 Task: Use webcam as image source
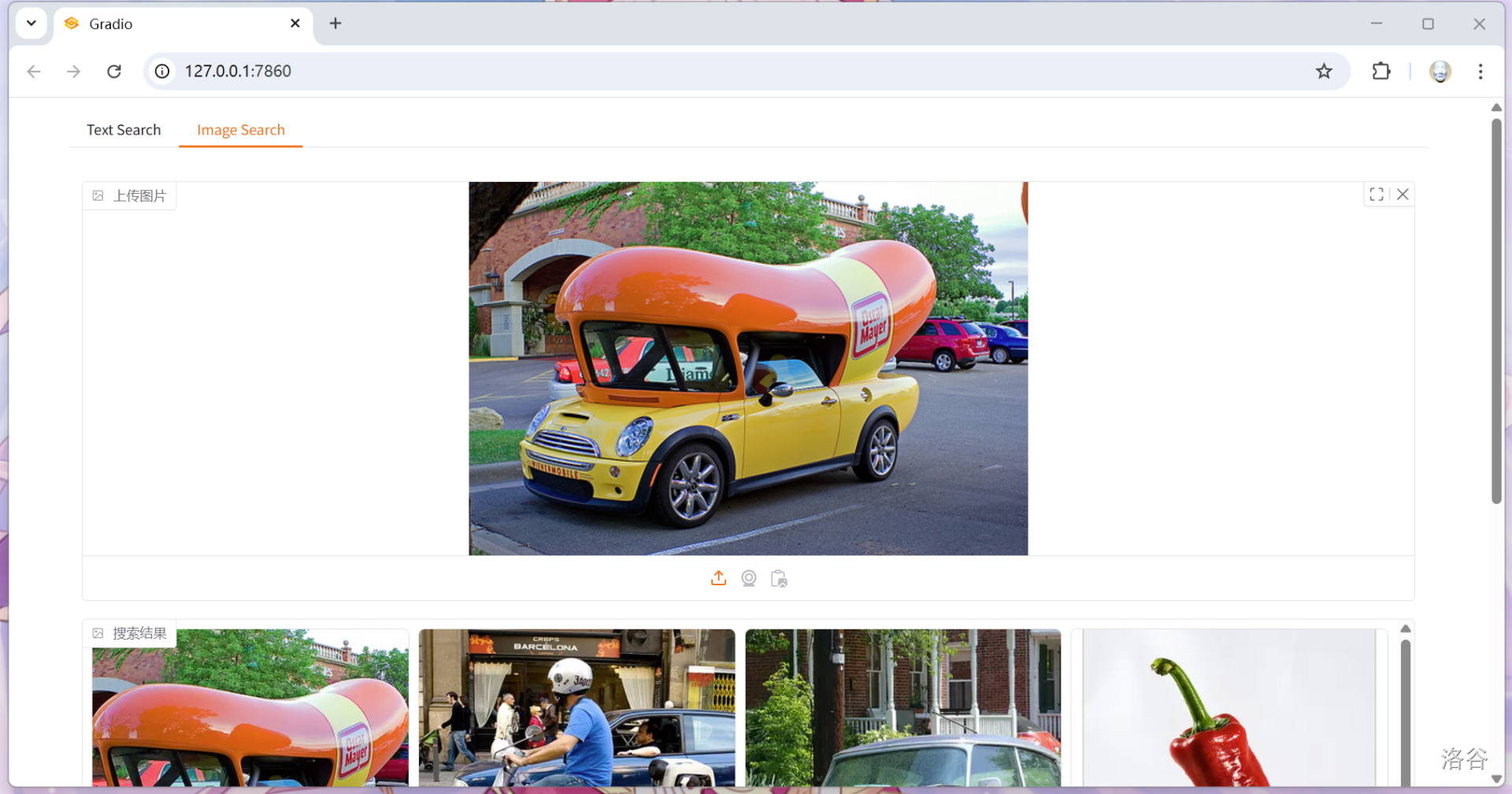pyautogui.click(x=749, y=579)
